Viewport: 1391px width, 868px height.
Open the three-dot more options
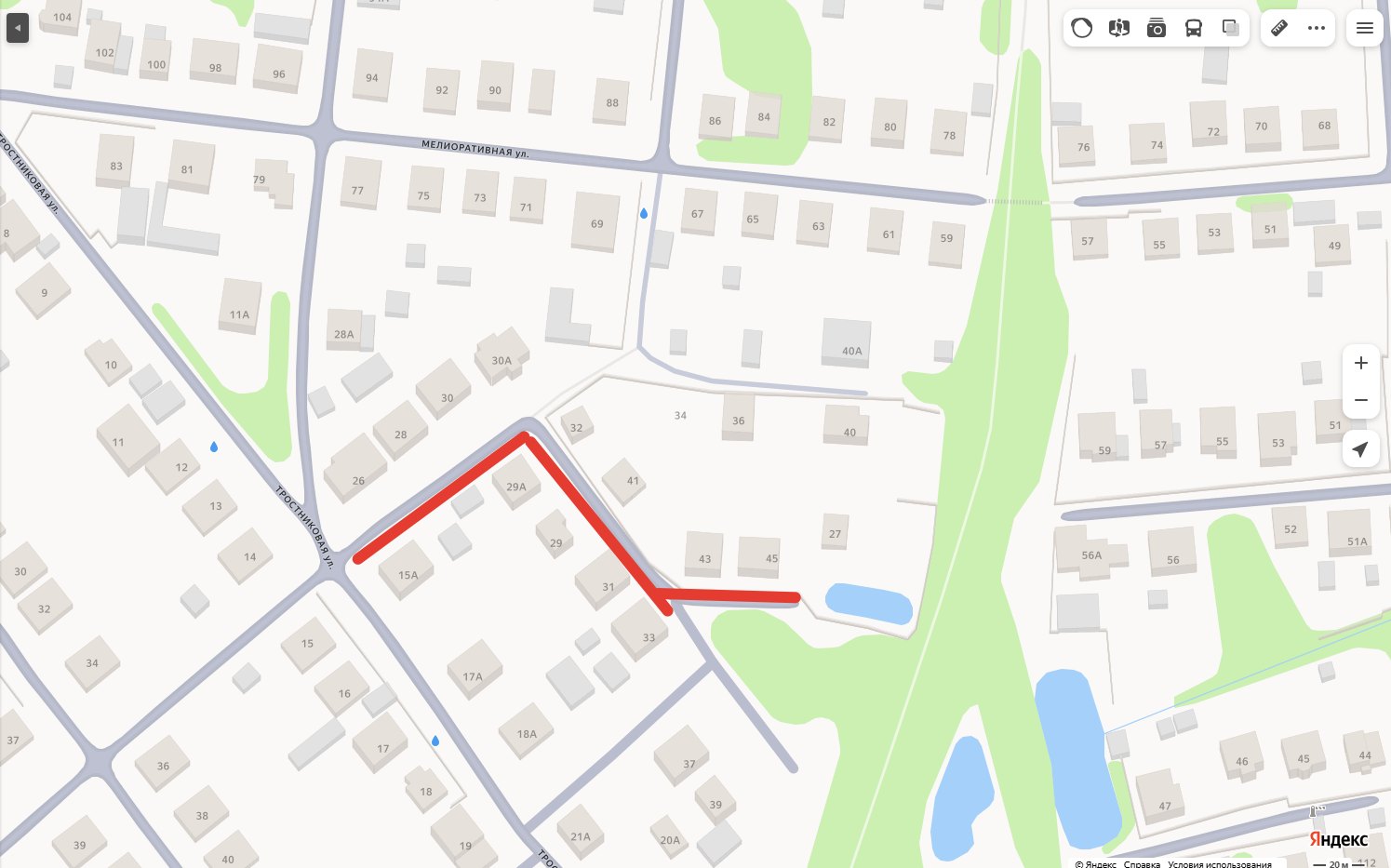pos(1316,28)
